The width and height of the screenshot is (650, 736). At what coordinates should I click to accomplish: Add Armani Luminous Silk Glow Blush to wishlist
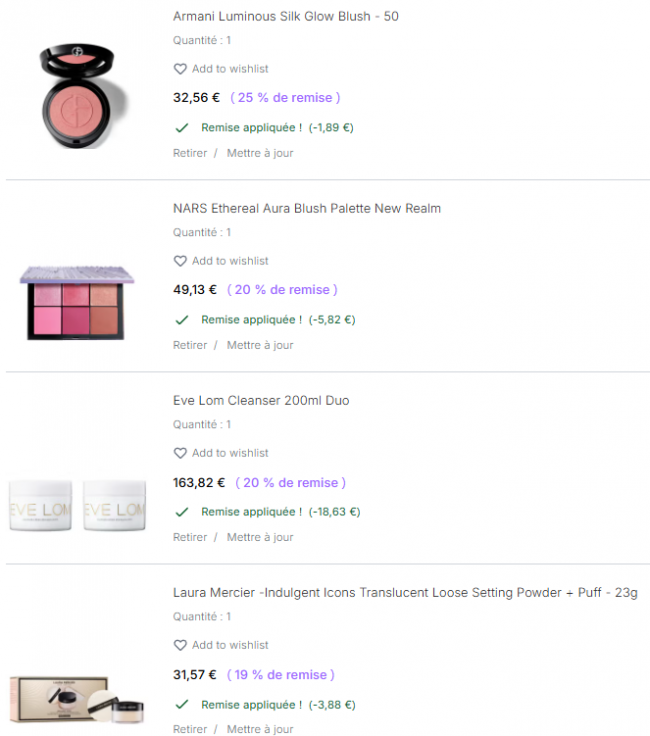point(221,69)
